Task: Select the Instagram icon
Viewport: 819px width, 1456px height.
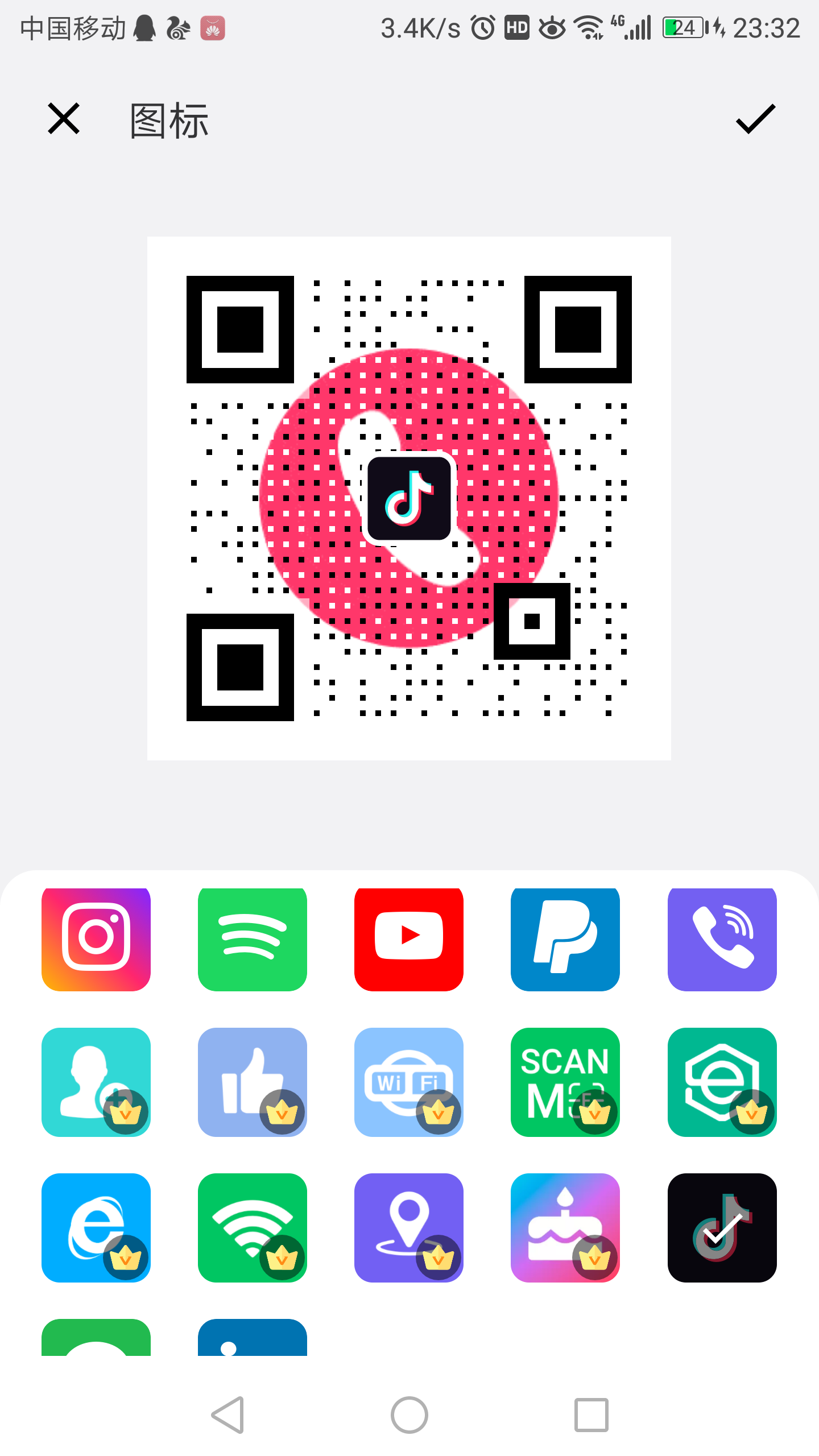Action: [96, 938]
